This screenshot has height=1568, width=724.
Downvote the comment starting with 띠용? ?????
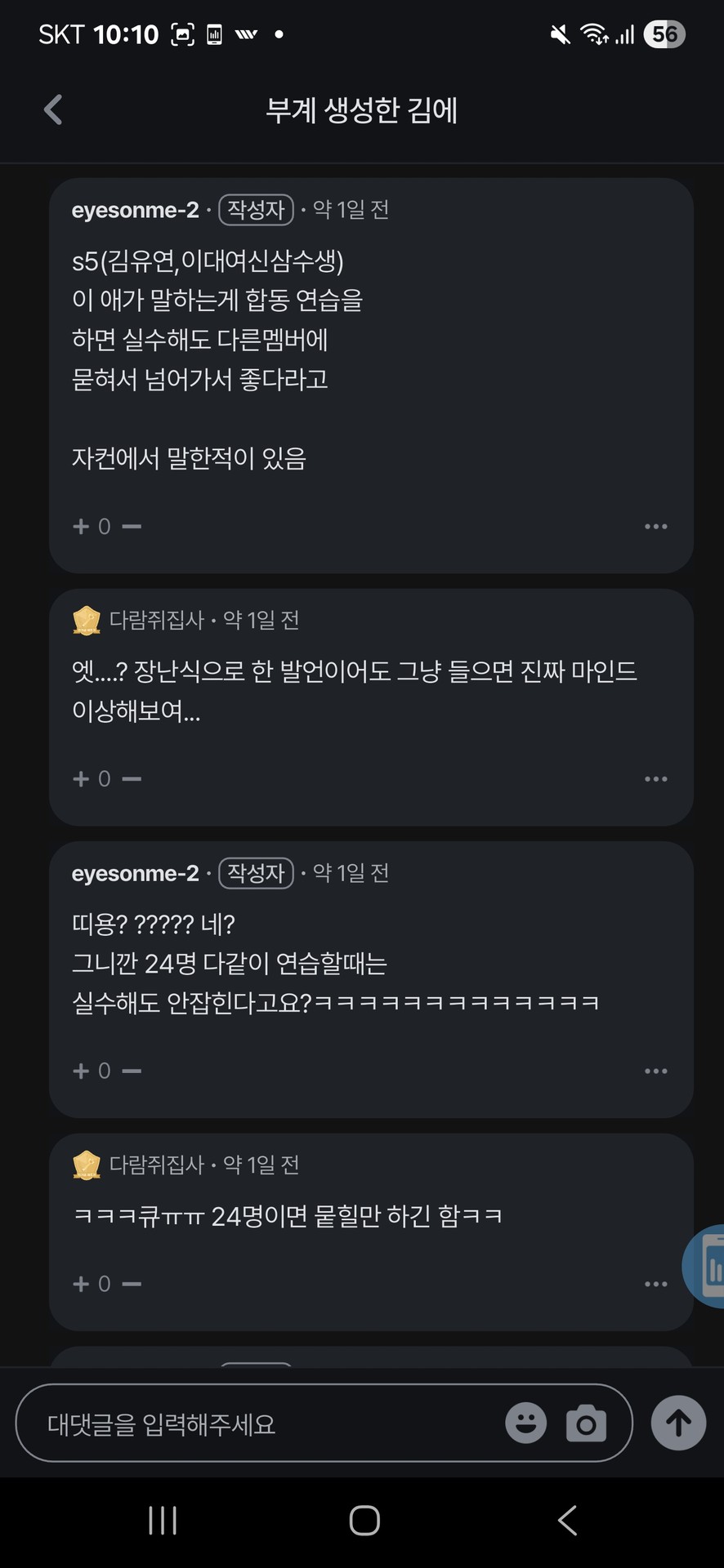[x=132, y=1071]
